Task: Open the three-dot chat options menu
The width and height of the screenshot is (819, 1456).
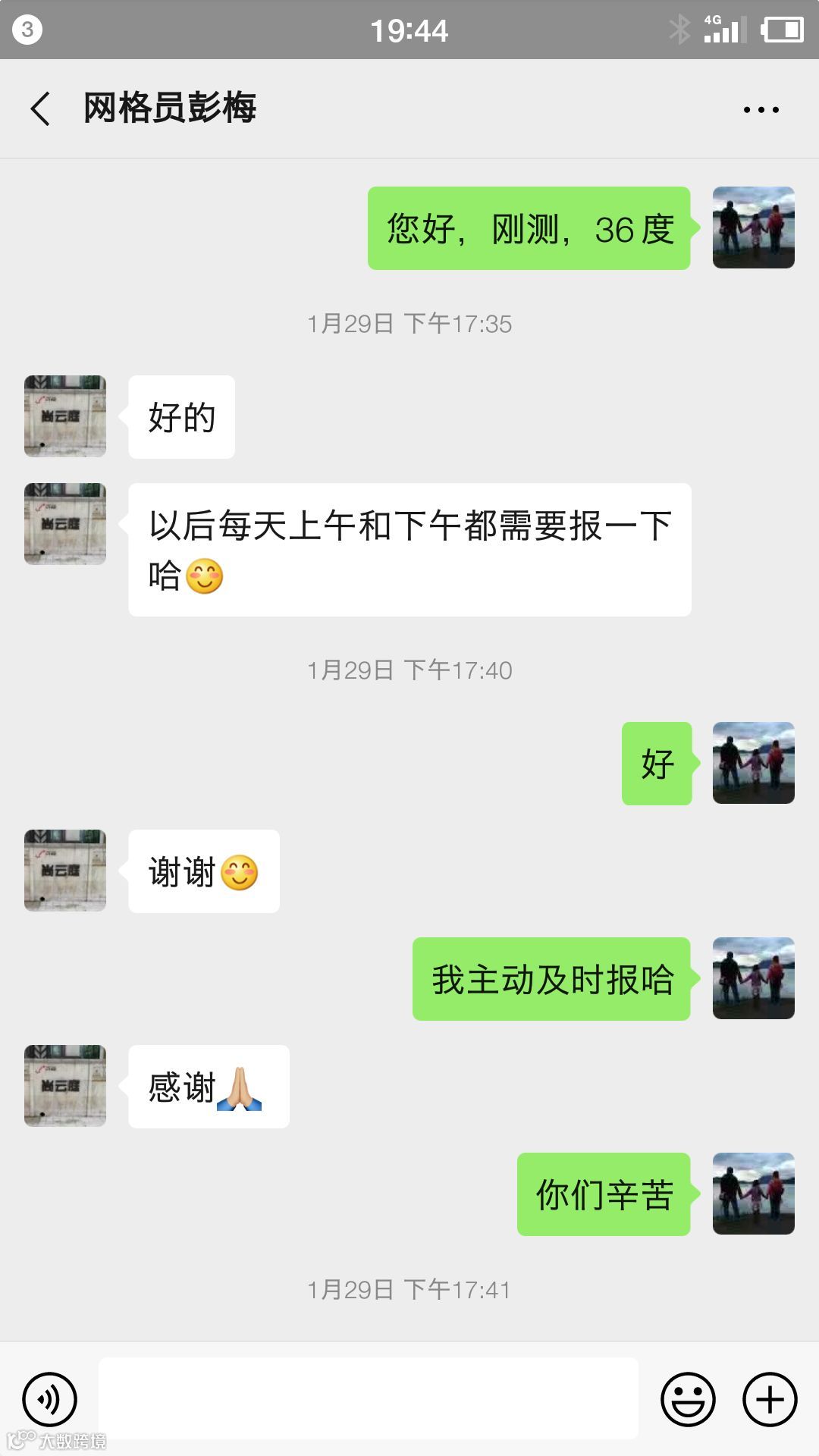Action: coord(761,110)
